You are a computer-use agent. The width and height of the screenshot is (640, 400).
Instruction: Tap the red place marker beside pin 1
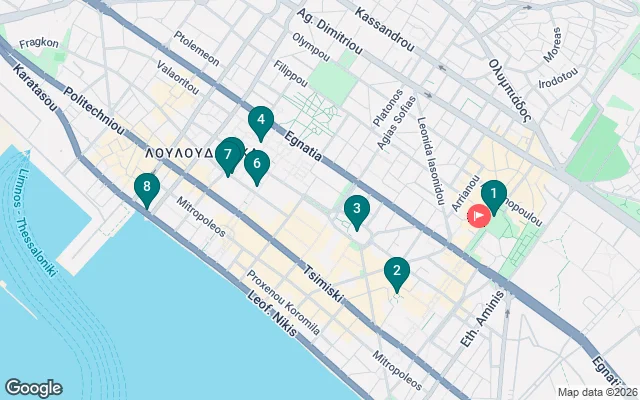(x=478, y=214)
